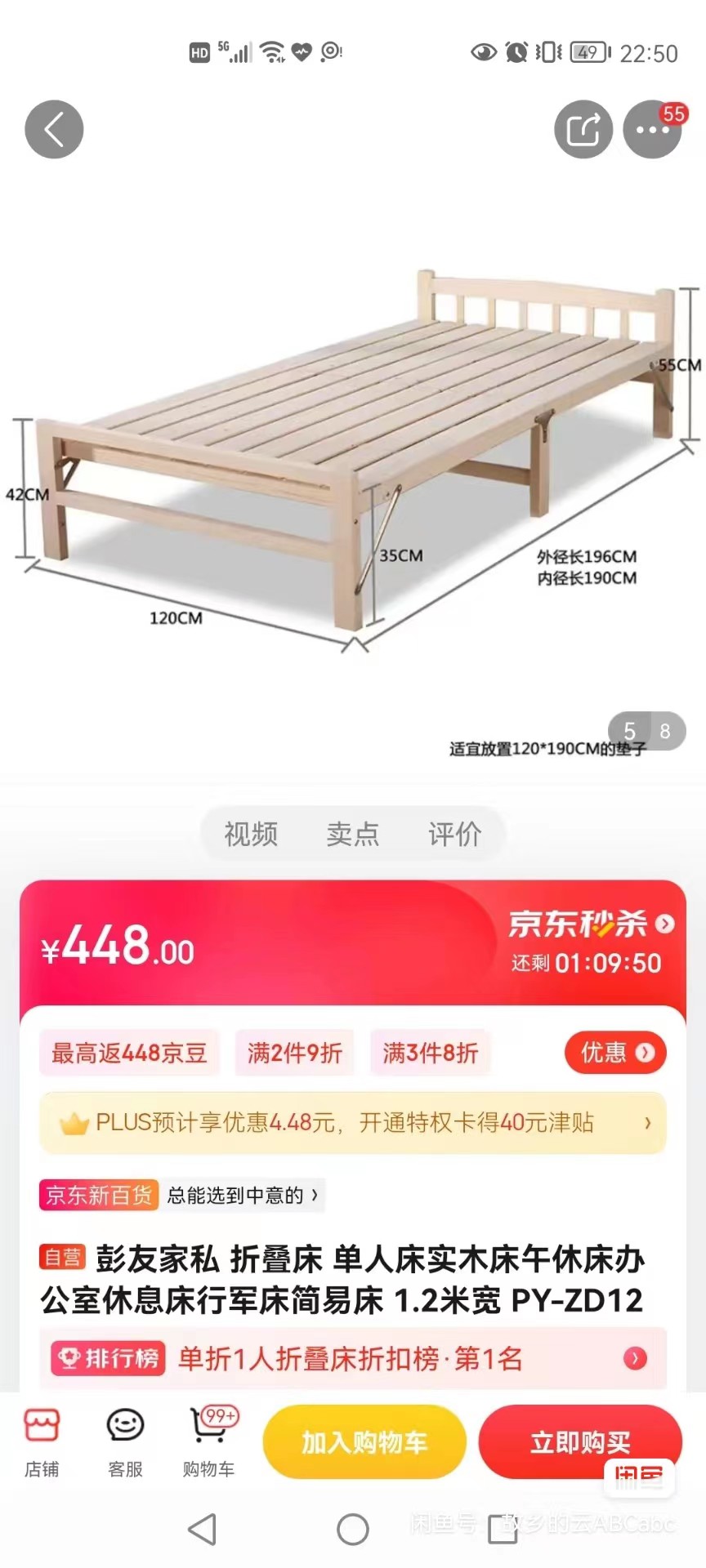Open the PLUS member discount banner

[353, 1123]
